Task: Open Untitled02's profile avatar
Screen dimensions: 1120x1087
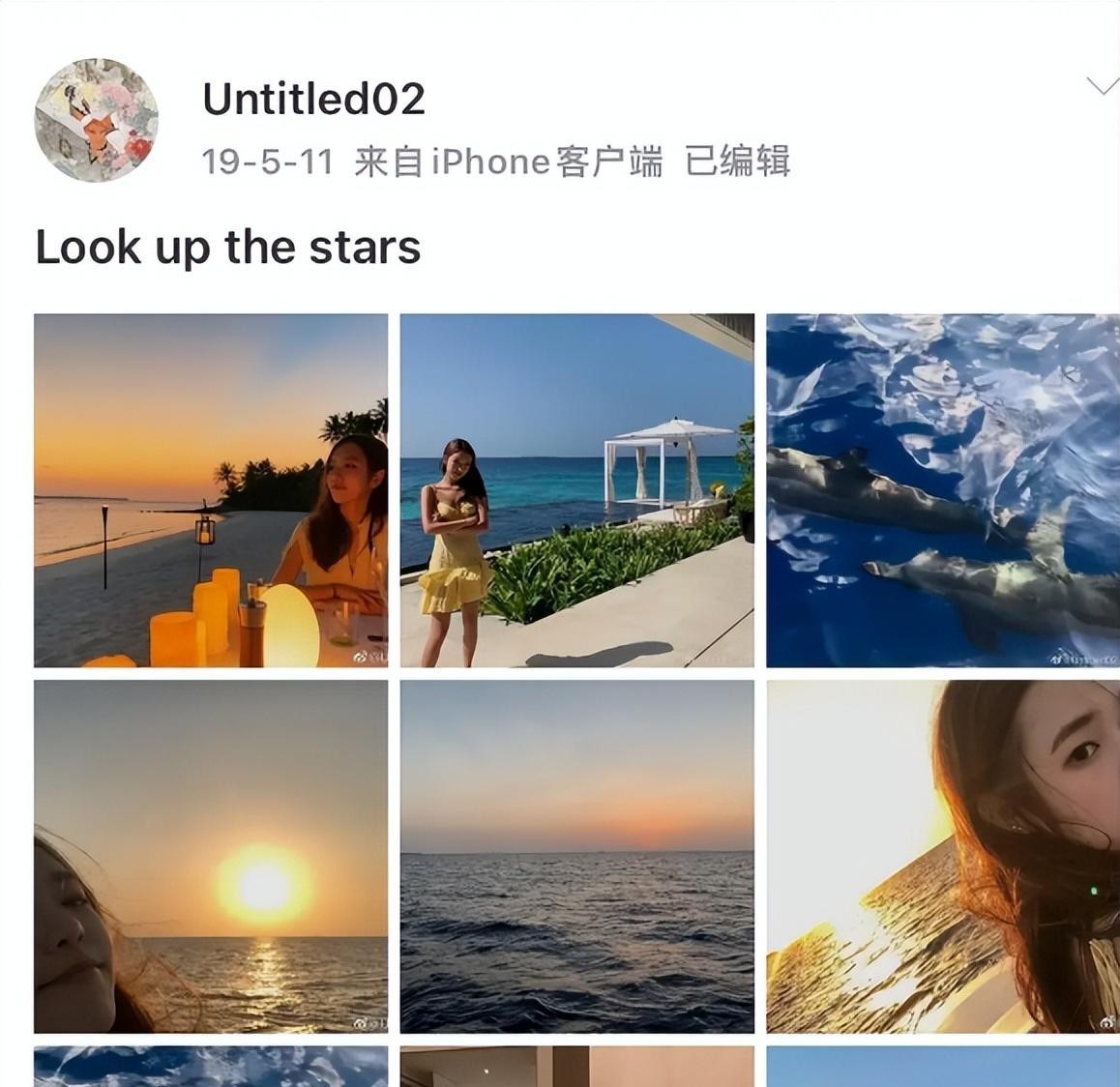Action: (x=97, y=120)
